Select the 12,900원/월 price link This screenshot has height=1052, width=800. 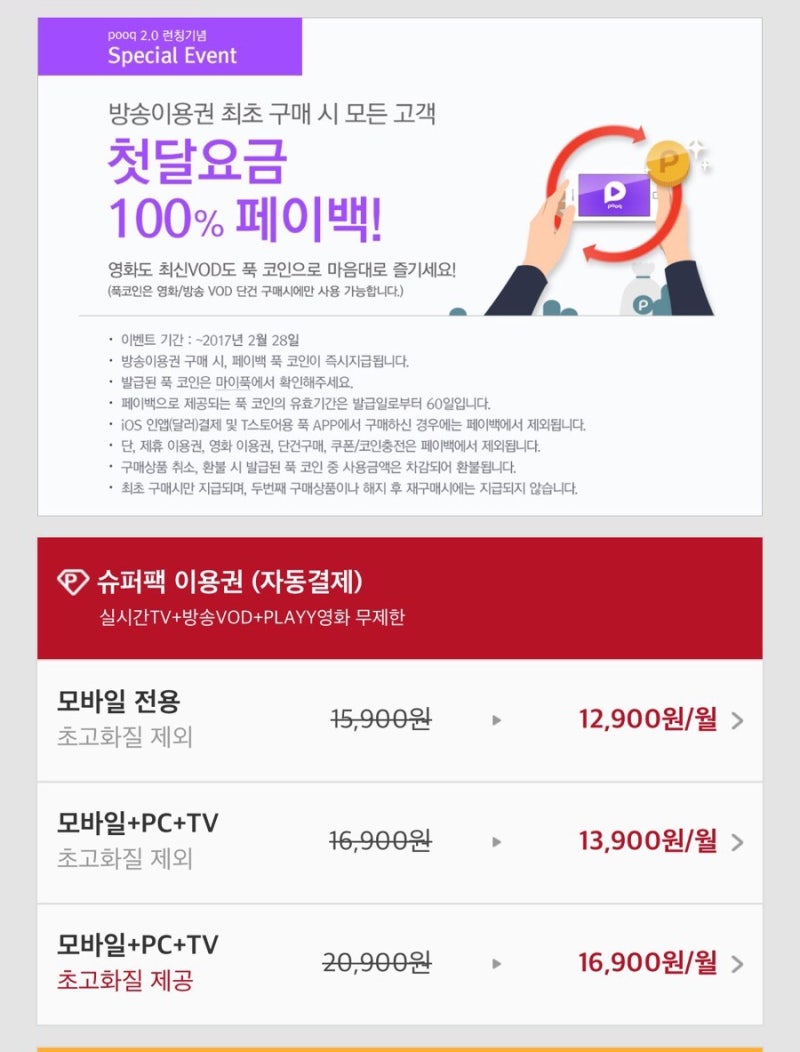point(648,718)
